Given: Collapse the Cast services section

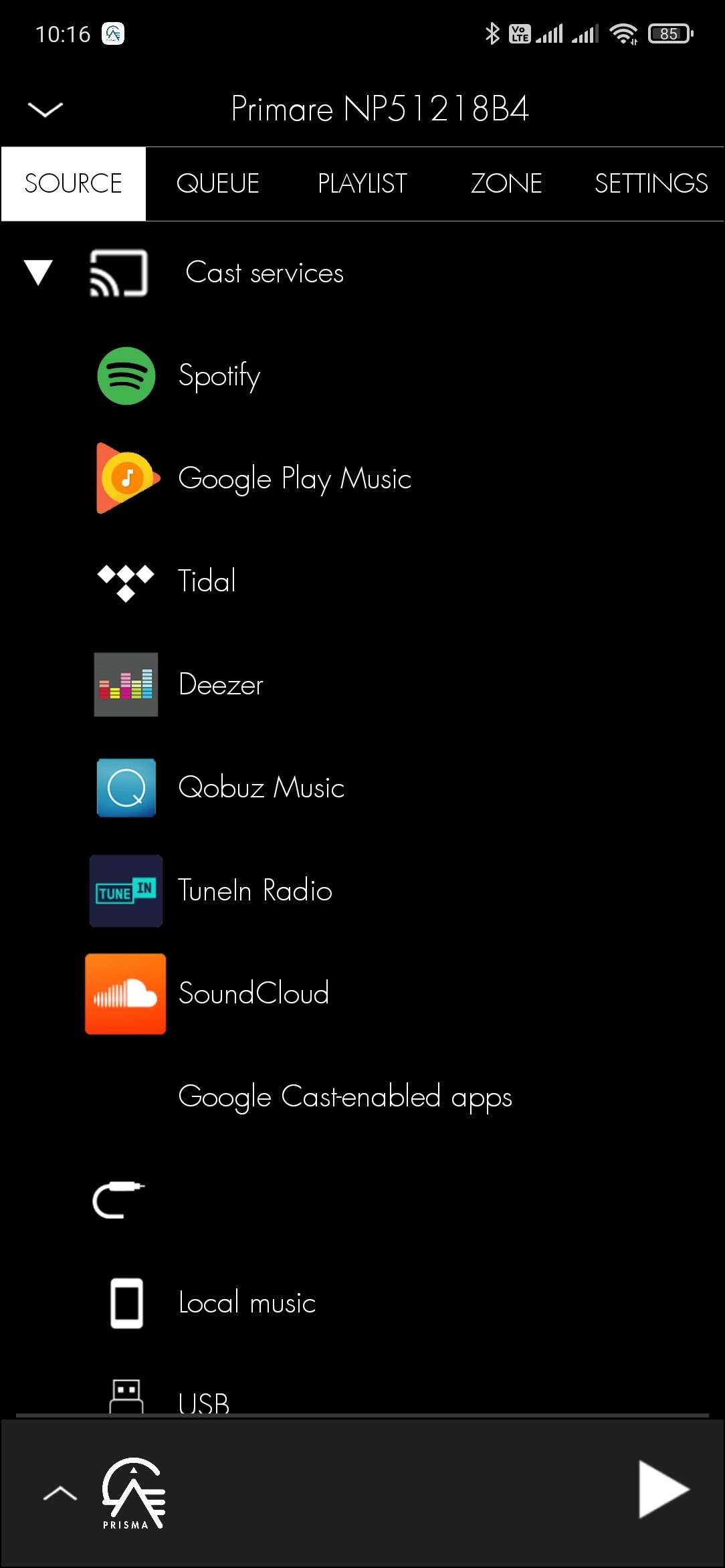Looking at the screenshot, I should coord(38,272).
